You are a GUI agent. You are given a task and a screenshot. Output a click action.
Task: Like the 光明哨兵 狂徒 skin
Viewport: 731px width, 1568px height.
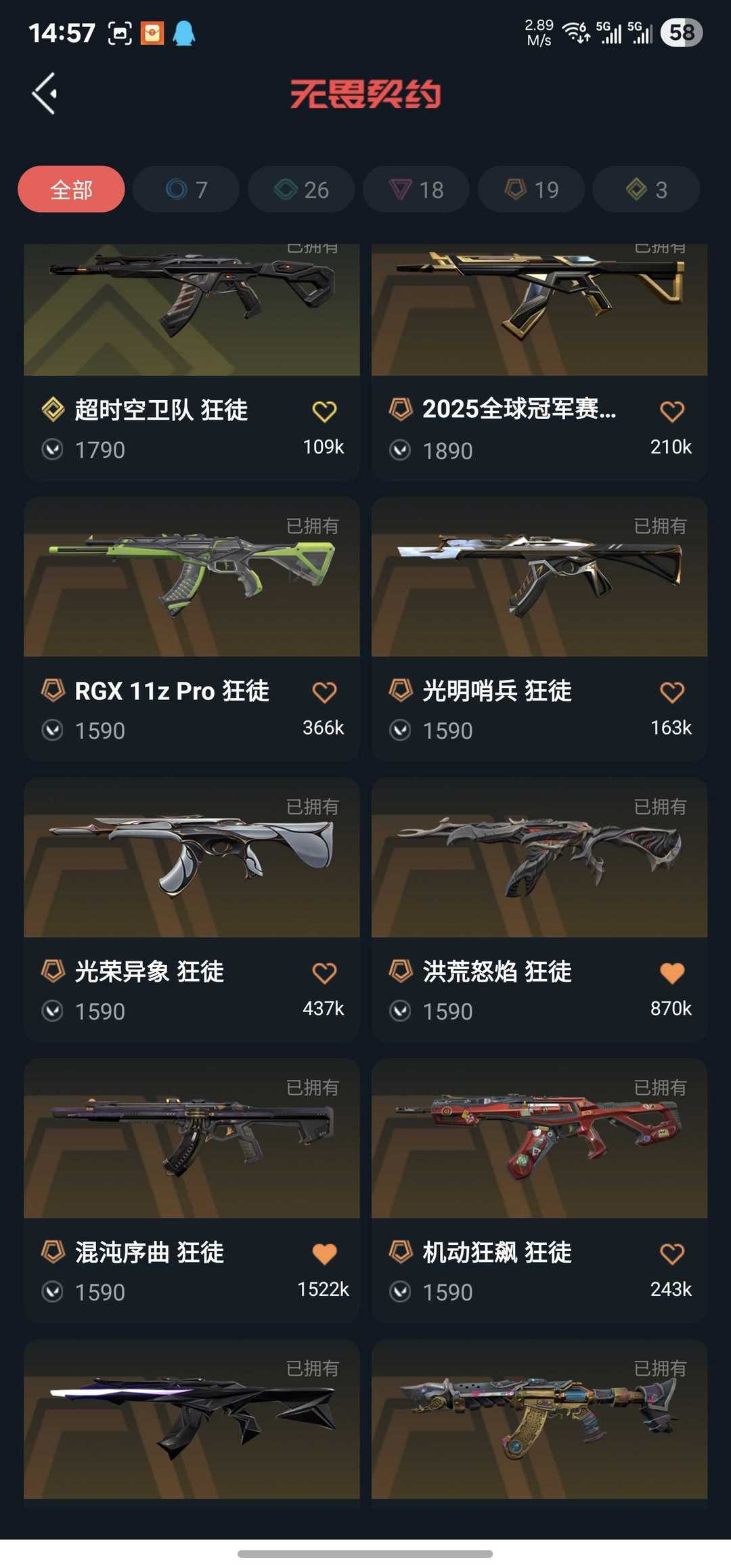(672, 692)
